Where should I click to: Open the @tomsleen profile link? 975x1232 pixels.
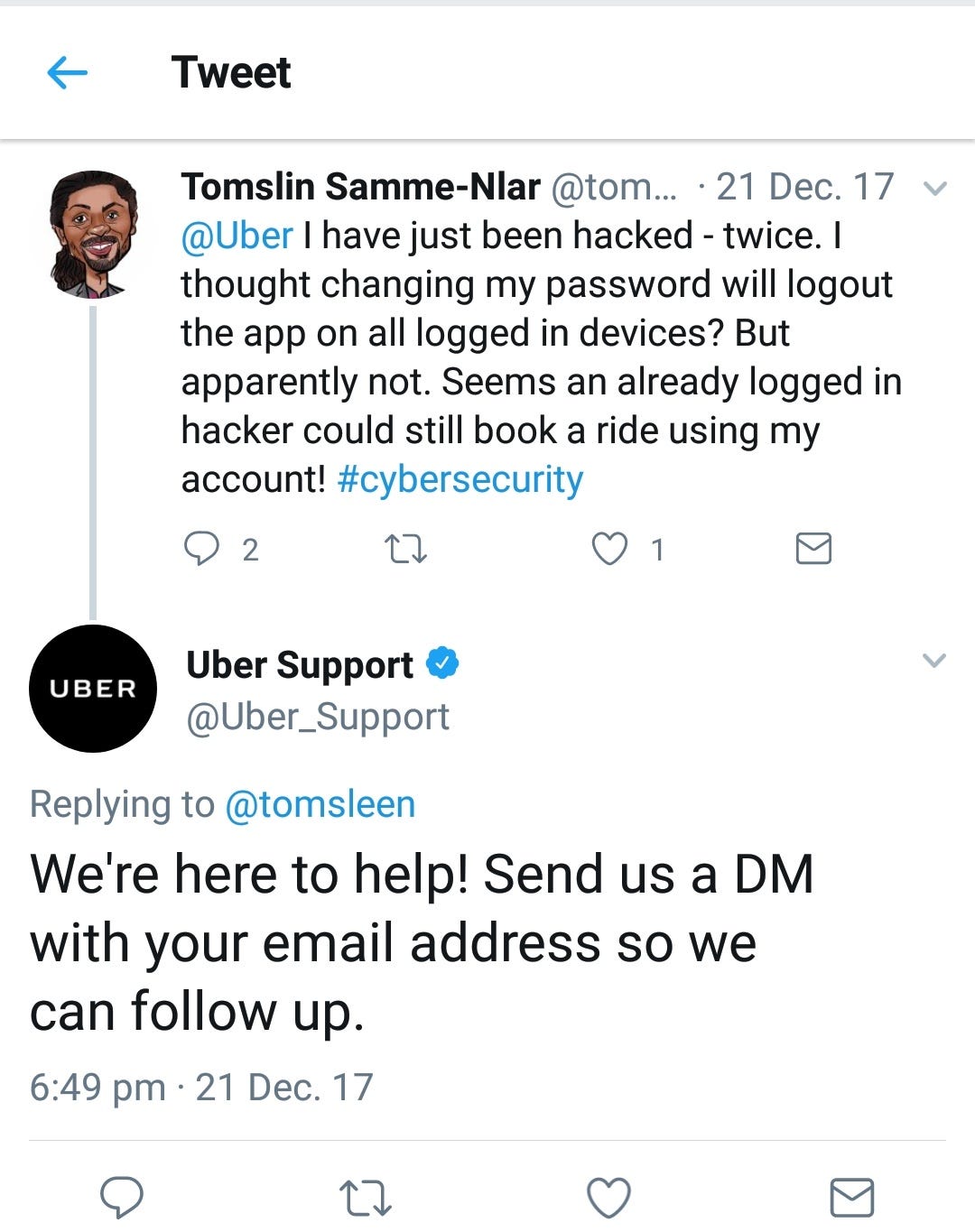pyautogui.click(x=320, y=804)
